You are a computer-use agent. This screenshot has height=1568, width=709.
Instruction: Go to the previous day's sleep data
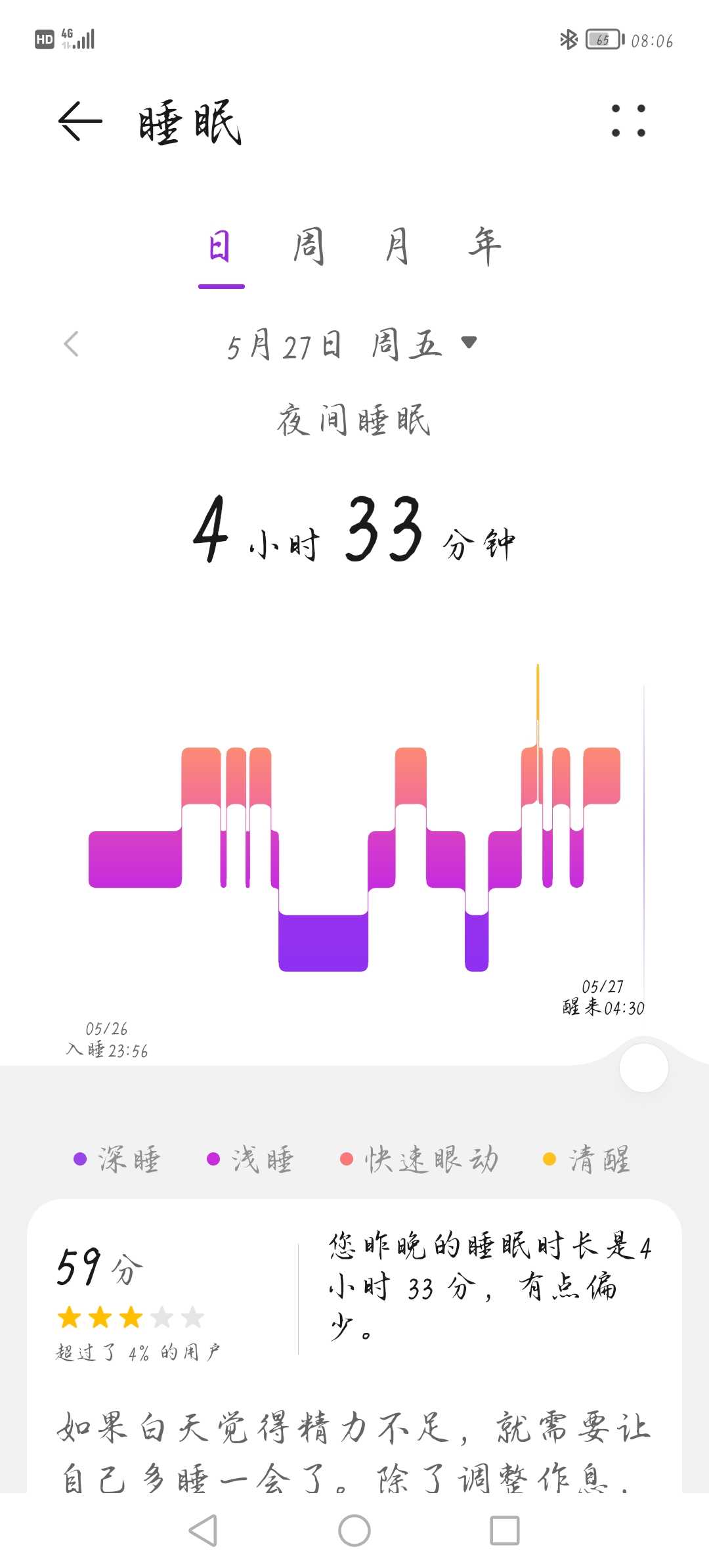click(x=71, y=344)
